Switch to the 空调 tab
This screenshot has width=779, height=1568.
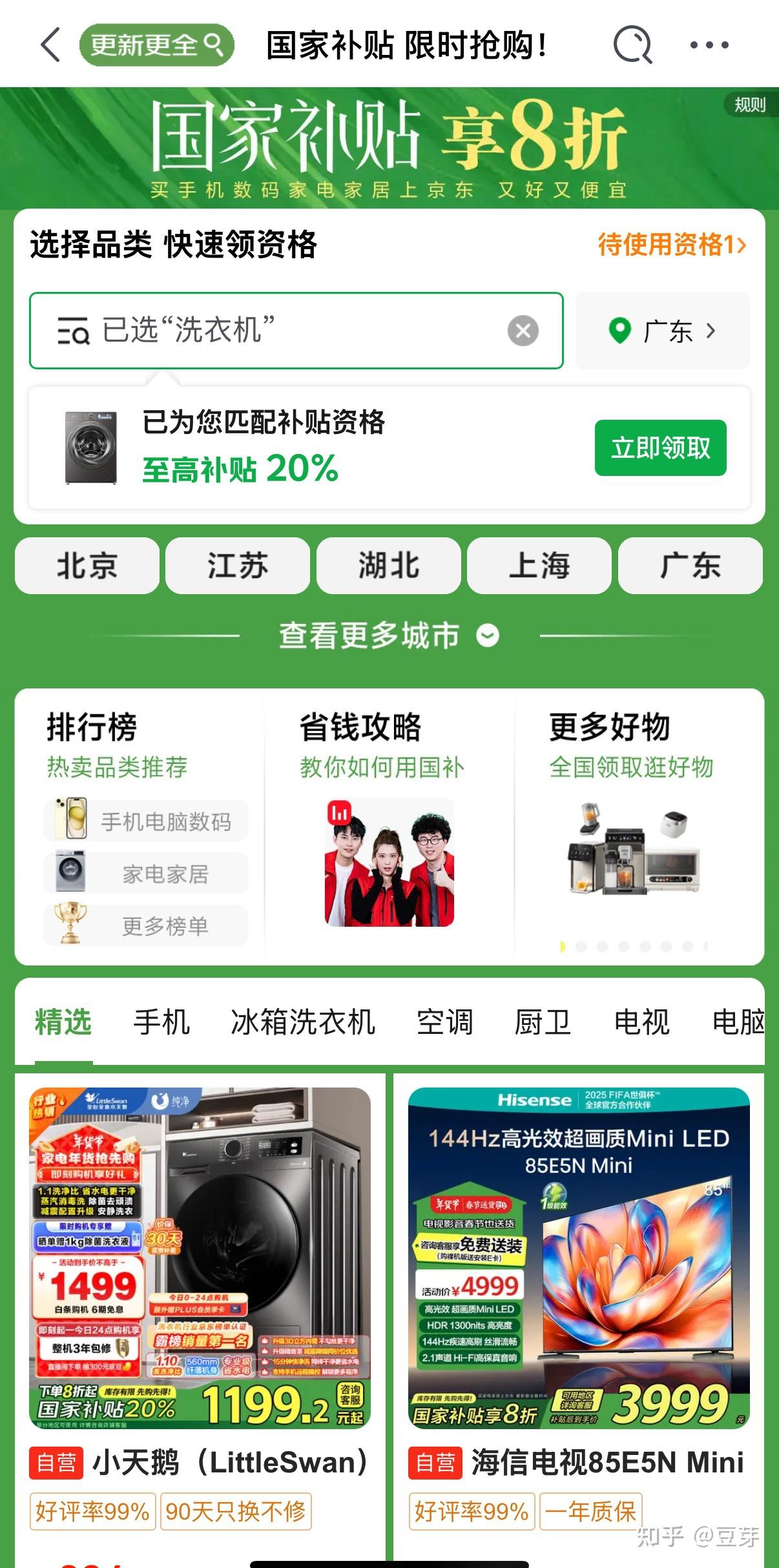tap(445, 1023)
